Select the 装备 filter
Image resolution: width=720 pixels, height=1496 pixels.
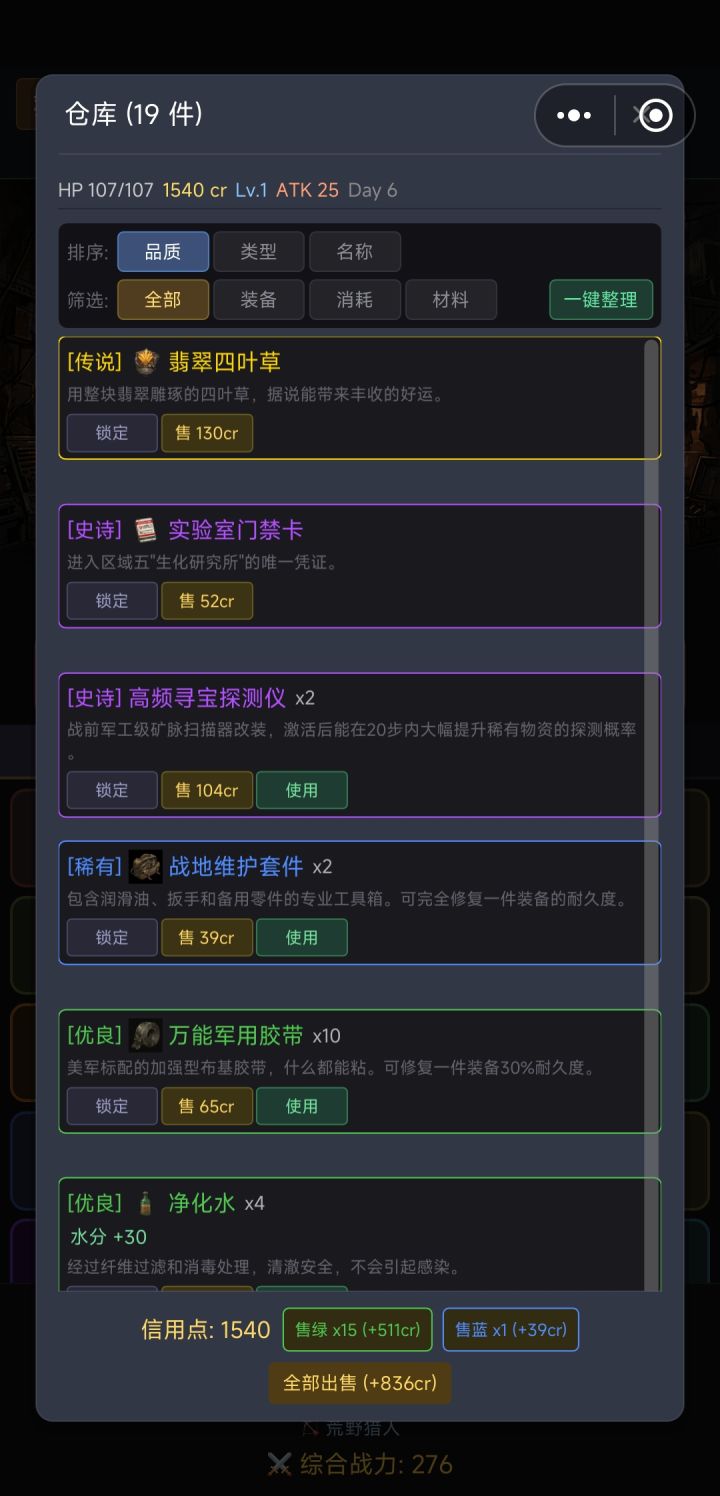pyautogui.click(x=258, y=300)
